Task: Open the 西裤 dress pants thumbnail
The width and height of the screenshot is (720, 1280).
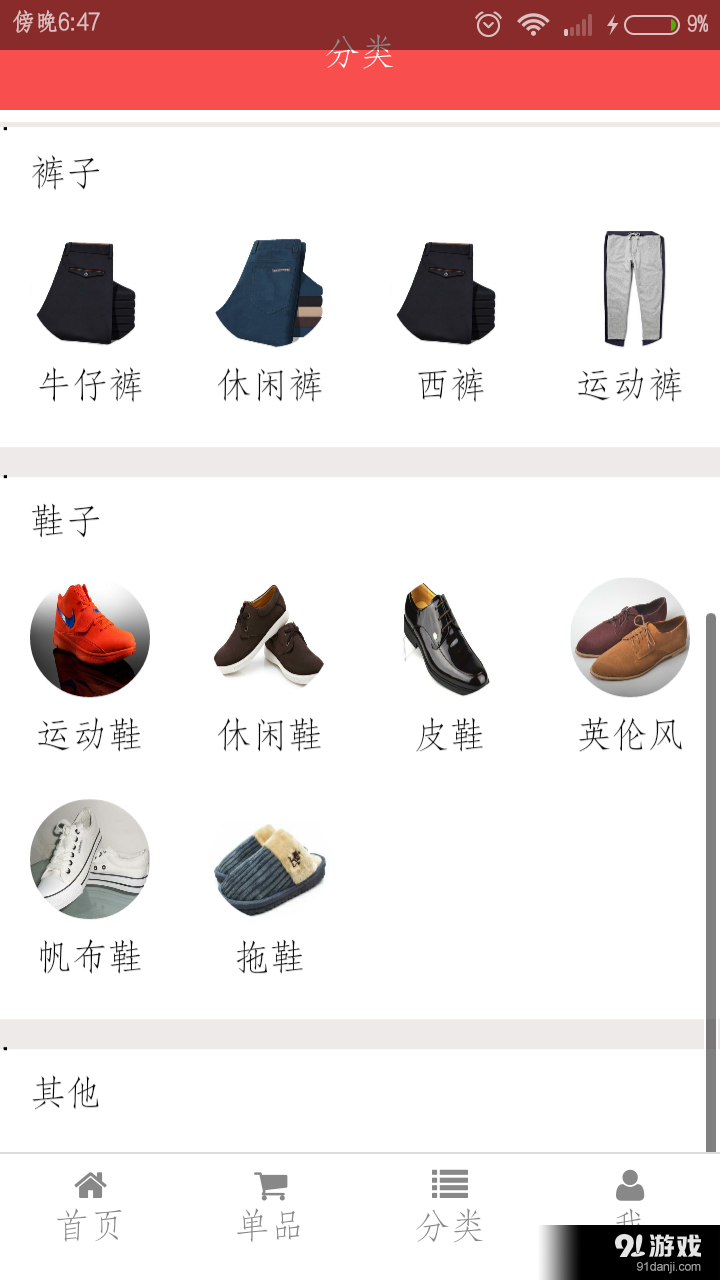Action: (448, 290)
